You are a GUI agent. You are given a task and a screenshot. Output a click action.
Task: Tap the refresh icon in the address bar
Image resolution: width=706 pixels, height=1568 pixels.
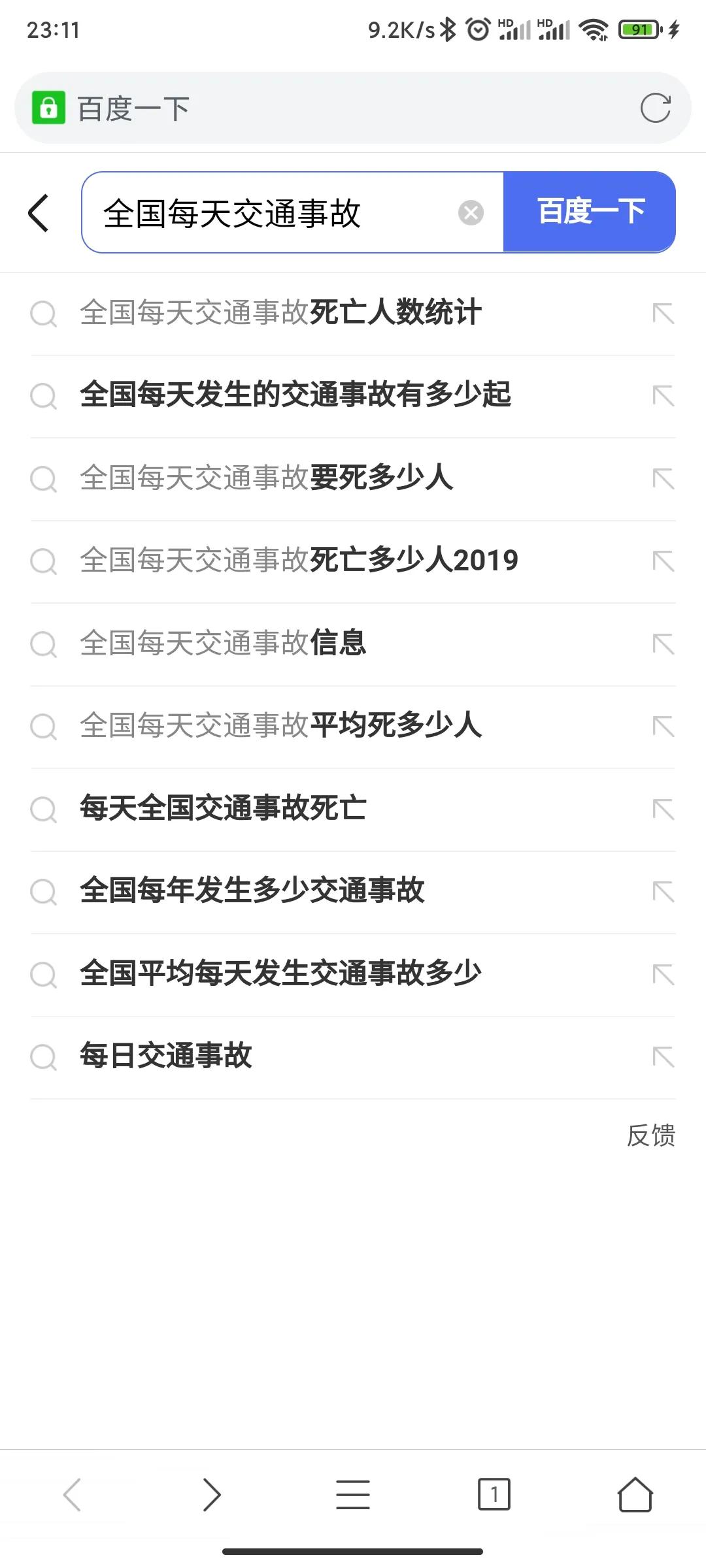click(x=656, y=108)
